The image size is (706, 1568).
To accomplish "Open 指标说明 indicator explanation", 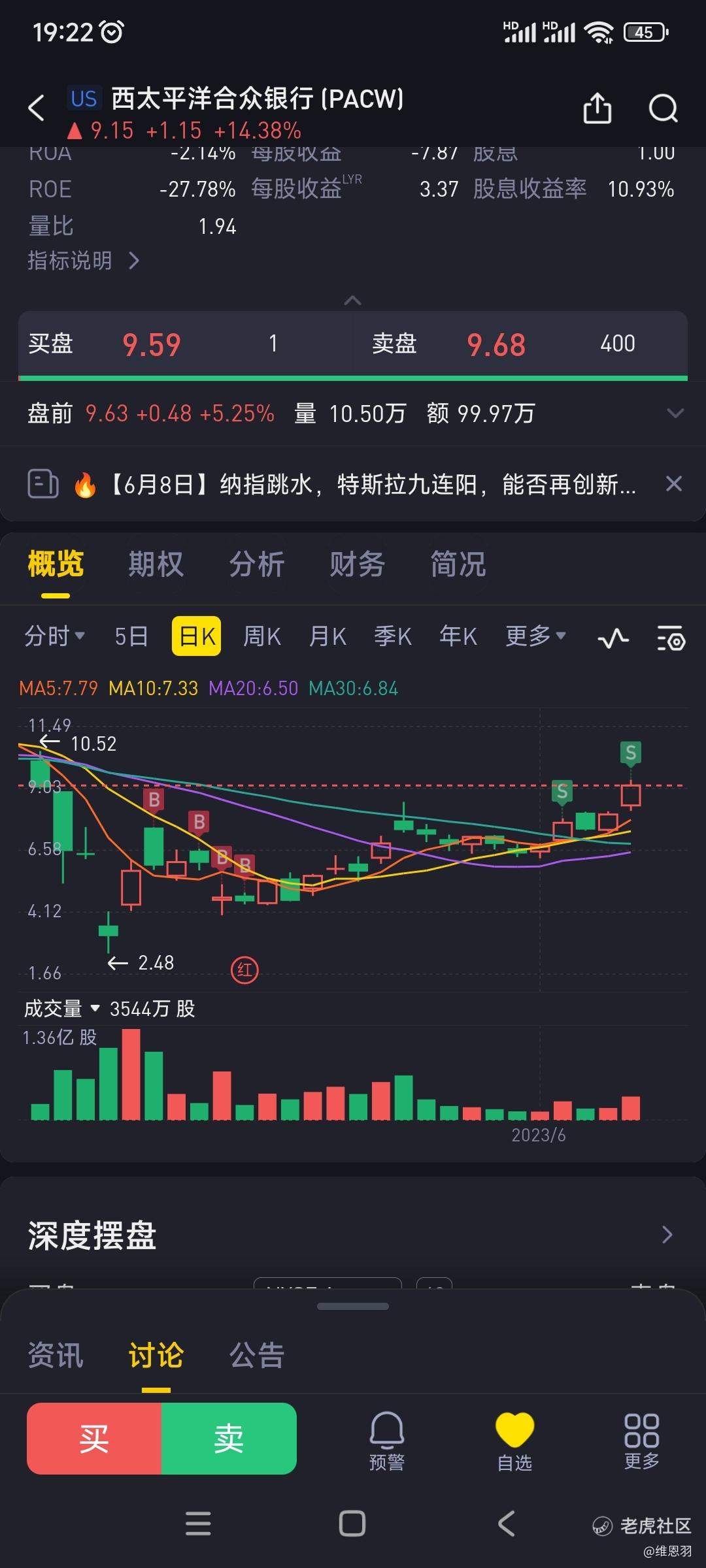I will pos(84,261).
